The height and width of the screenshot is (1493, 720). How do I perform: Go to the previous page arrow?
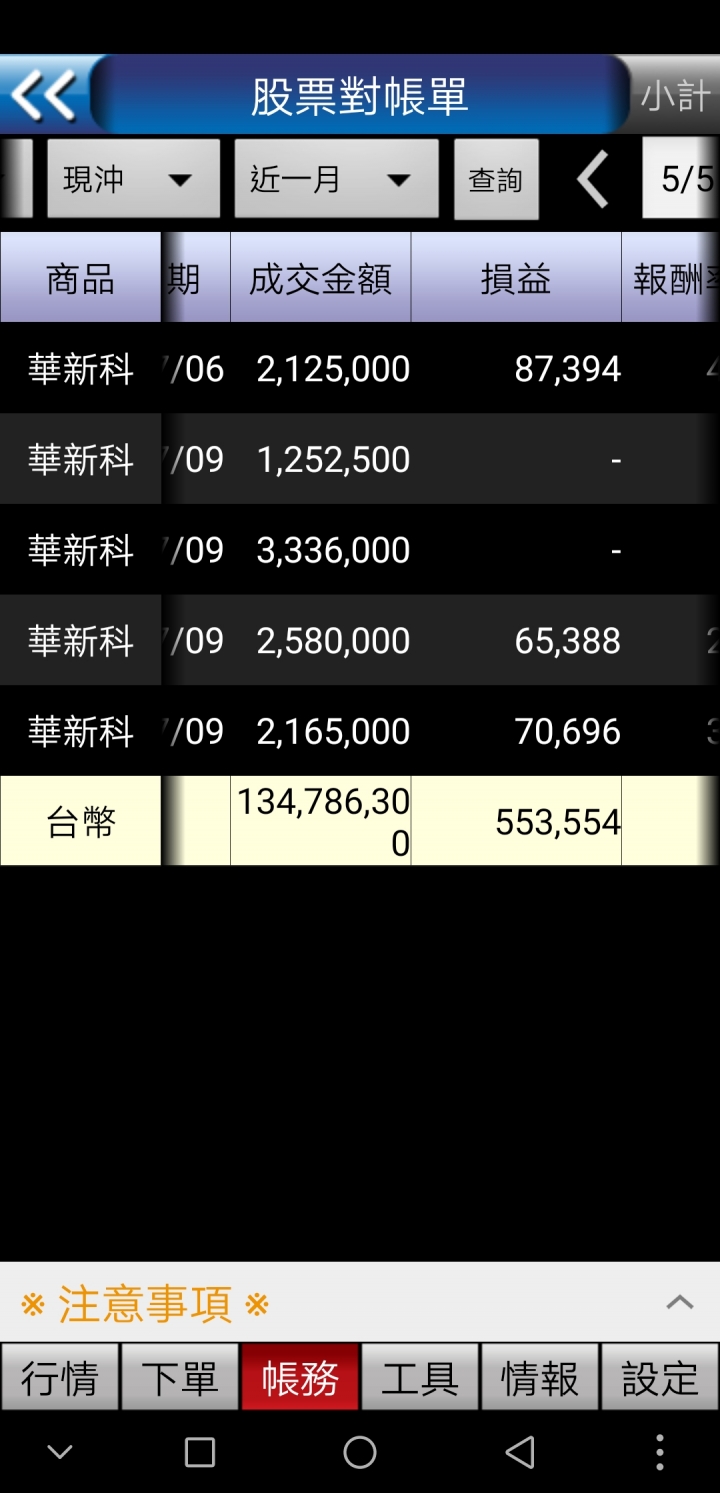(593, 180)
